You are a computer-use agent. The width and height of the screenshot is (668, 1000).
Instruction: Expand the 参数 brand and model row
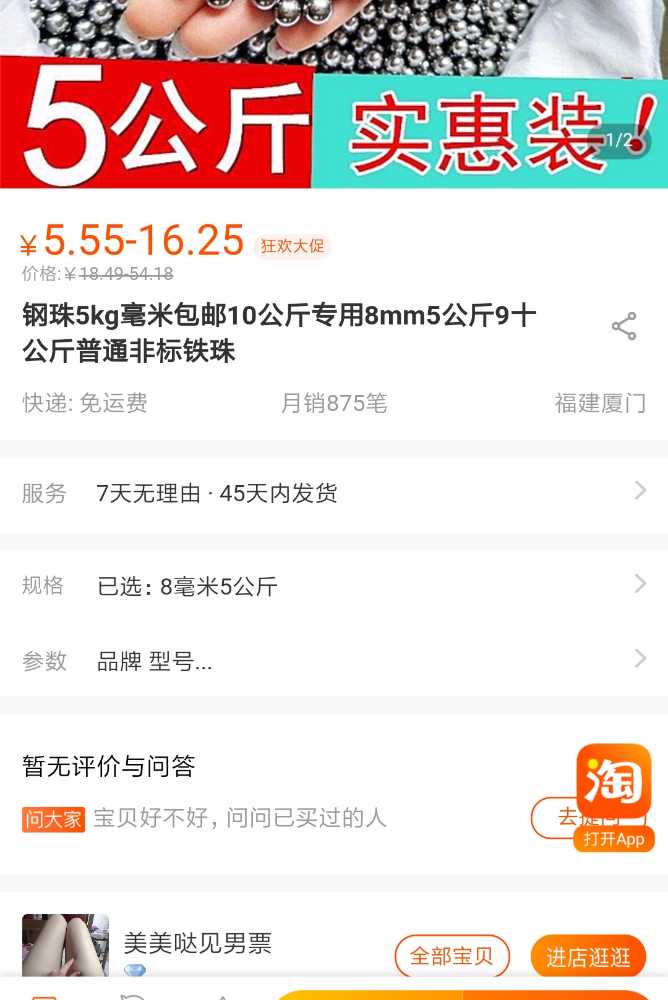(334, 661)
